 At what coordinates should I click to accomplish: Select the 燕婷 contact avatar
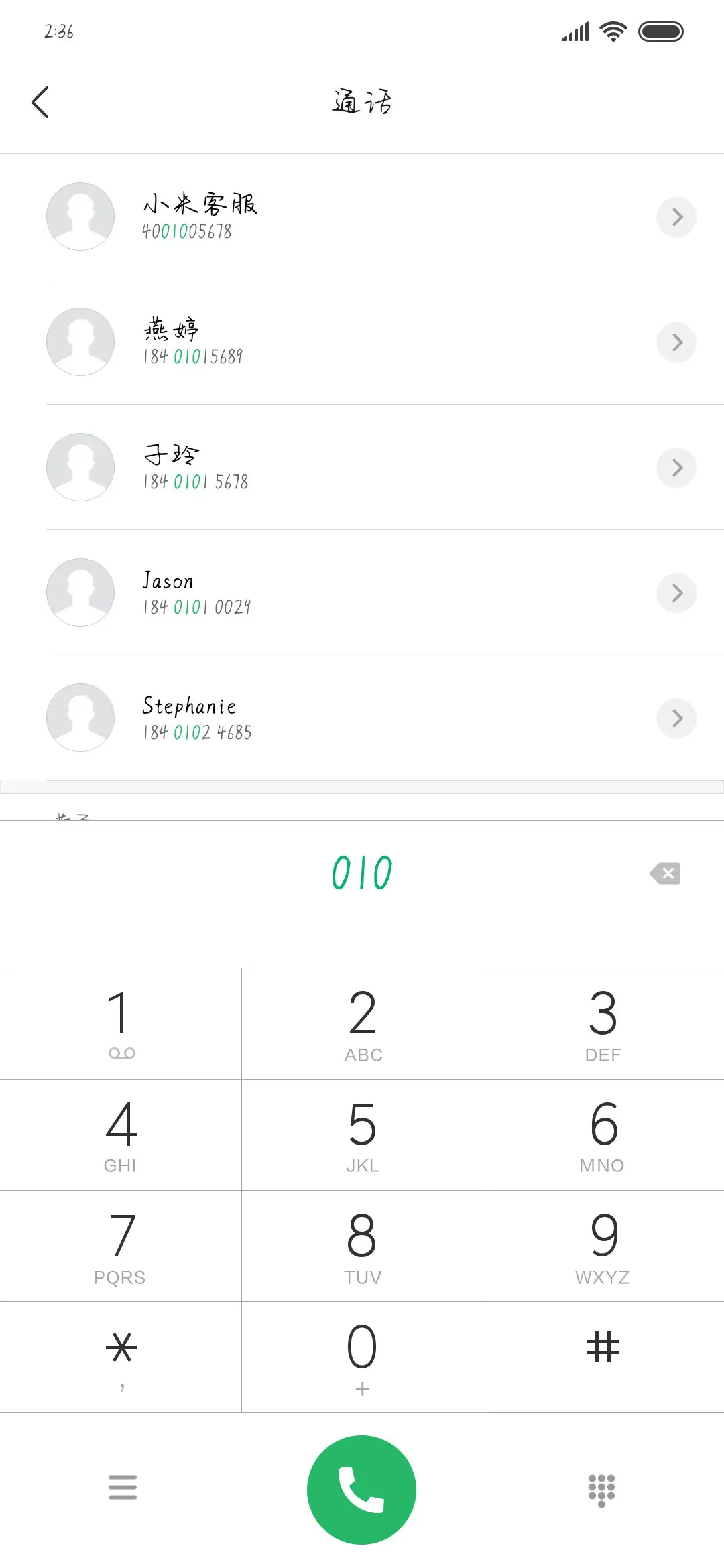tap(80, 342)
